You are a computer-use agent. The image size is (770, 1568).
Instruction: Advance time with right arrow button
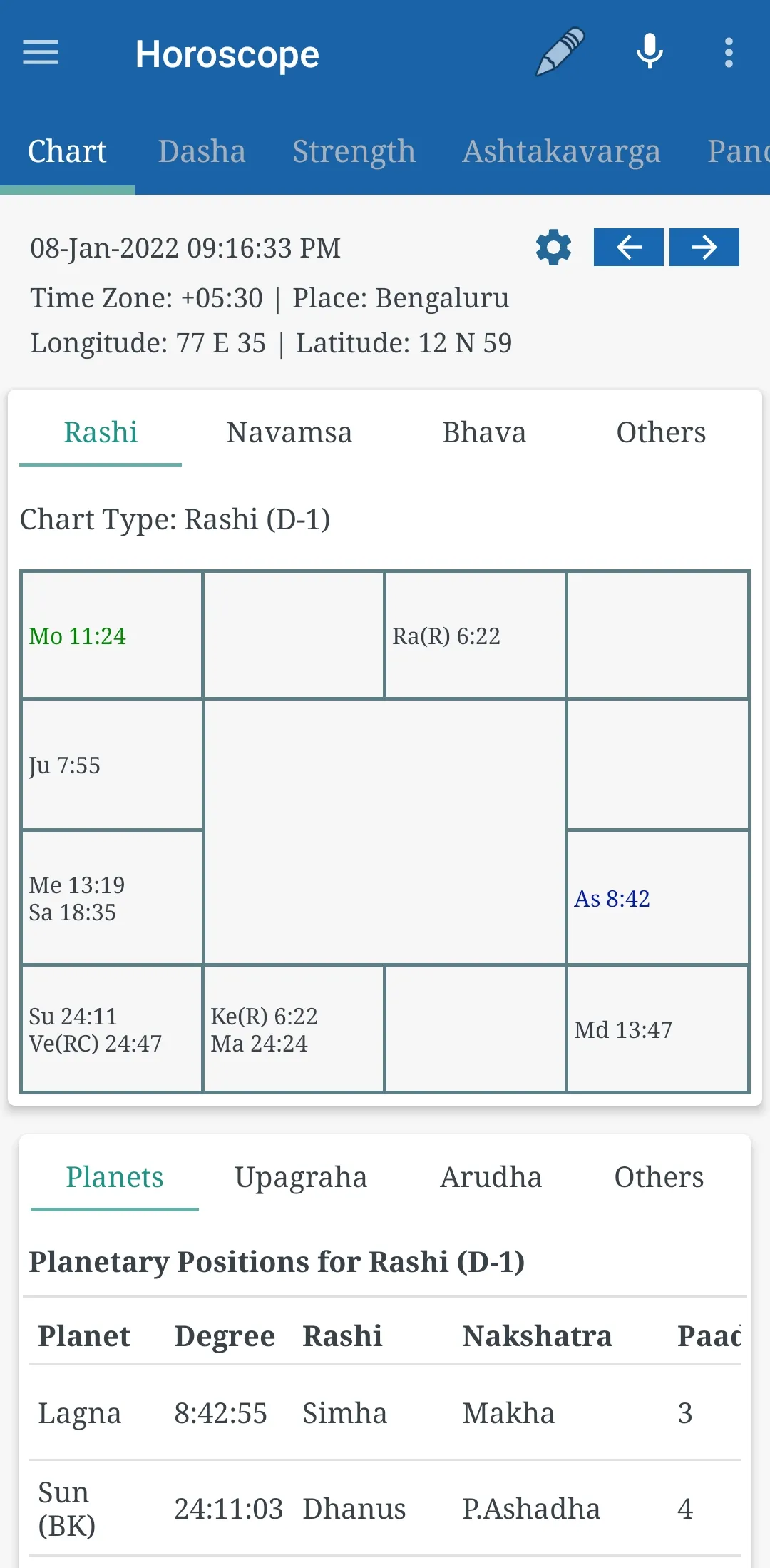point(704,248)
